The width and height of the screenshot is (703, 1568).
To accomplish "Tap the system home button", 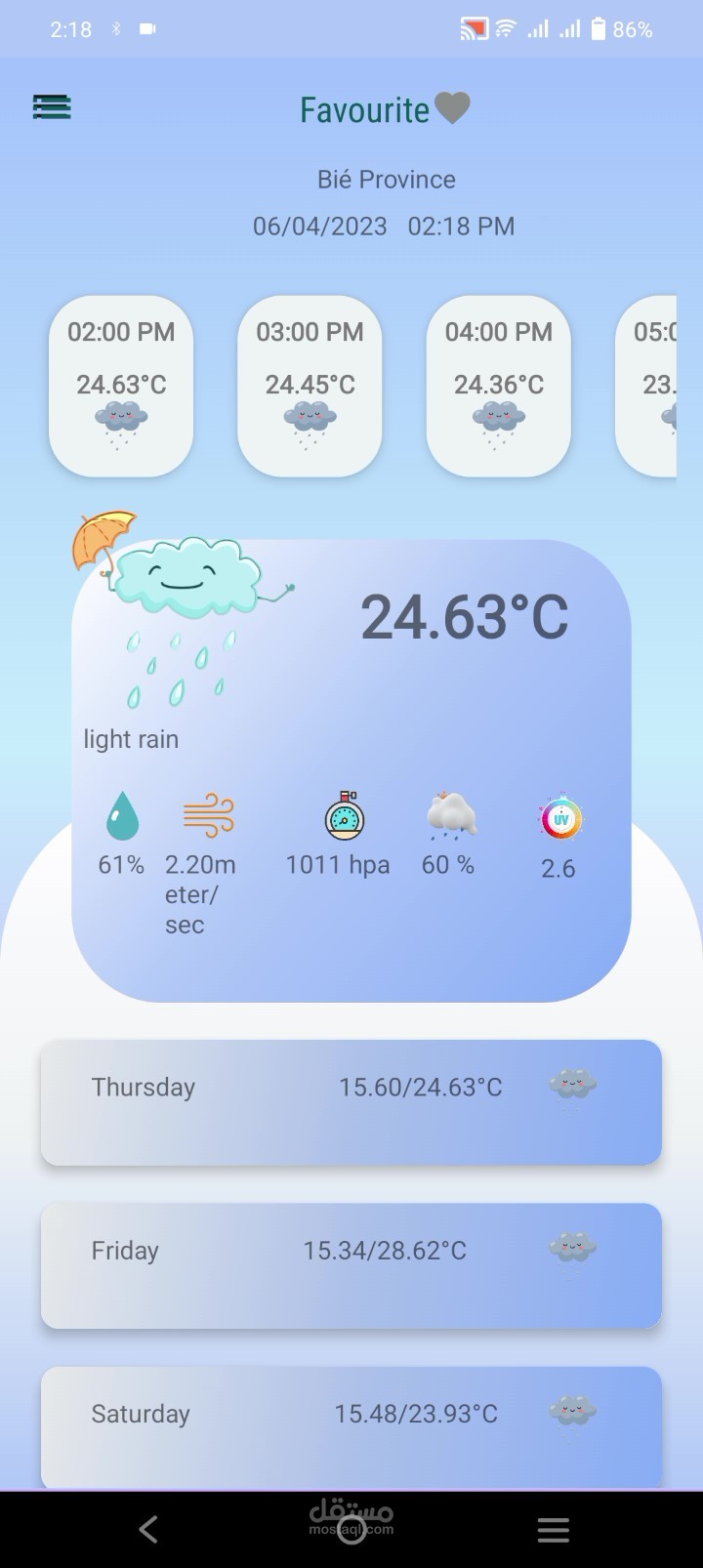I will pyautogui.click(x=351, y=1529).
